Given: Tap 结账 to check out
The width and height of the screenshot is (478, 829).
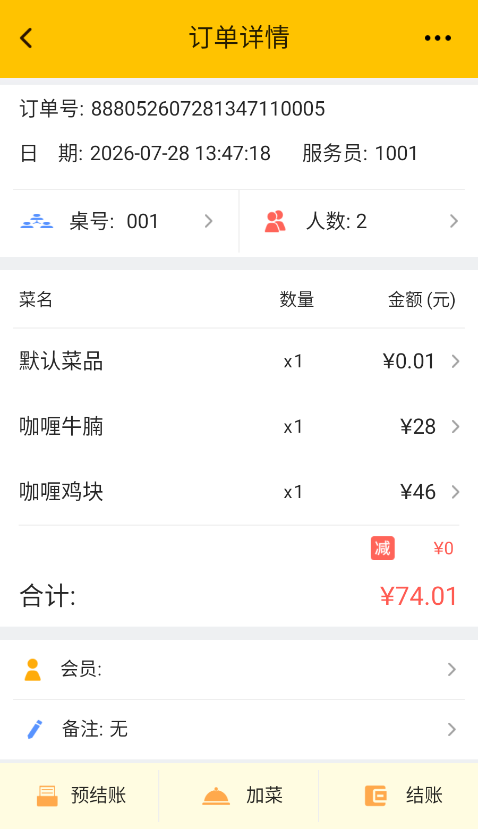Looking at the screenshot, I should 399,795.
